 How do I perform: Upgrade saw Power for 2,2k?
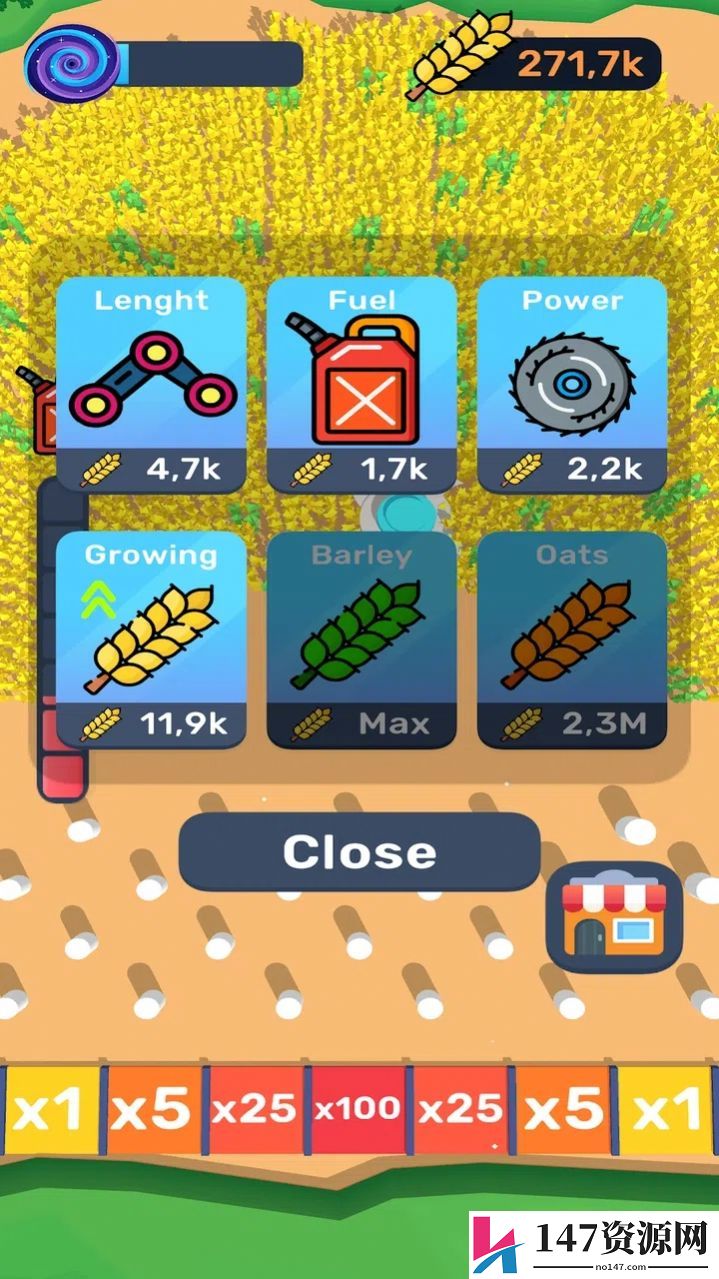[572, 385]
